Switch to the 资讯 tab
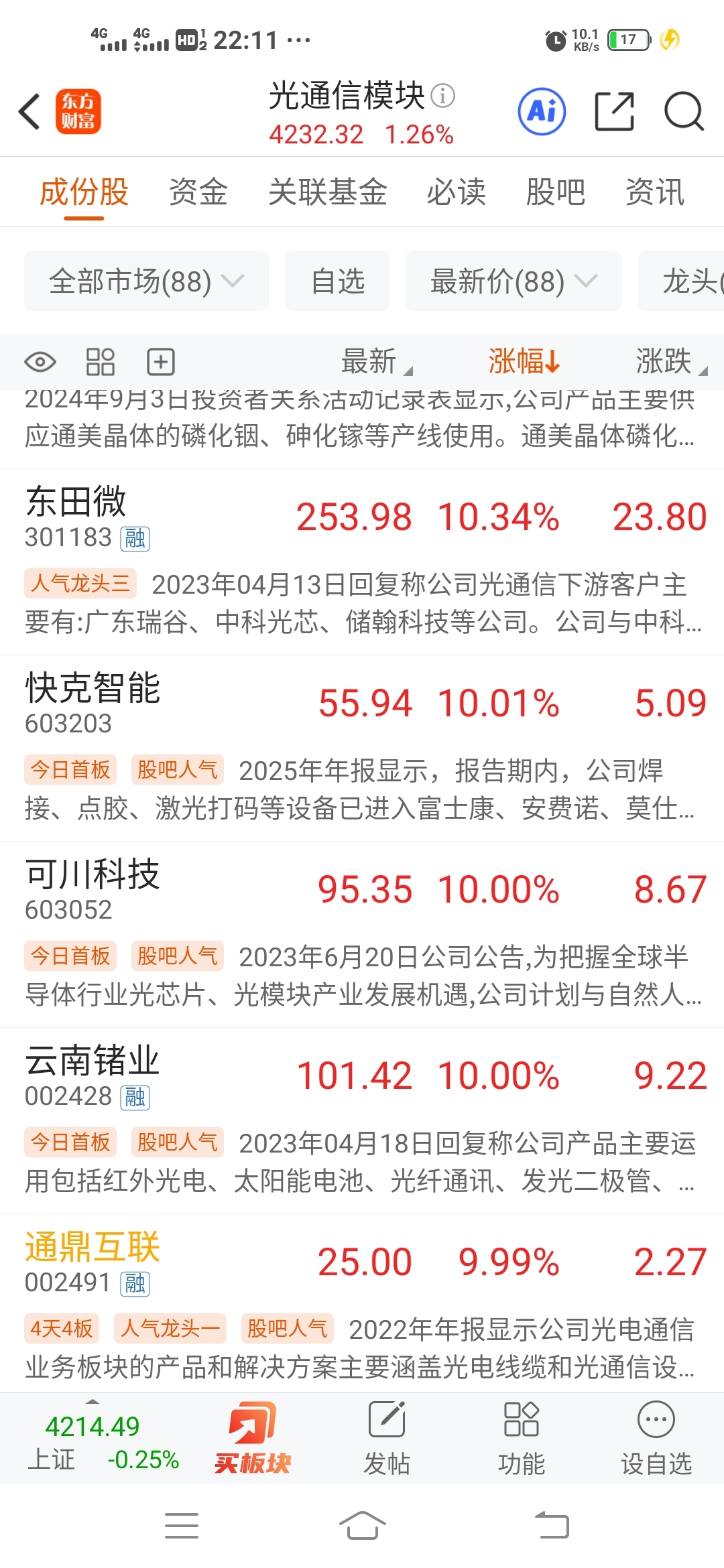Viewport: 724px width, 1568px height. pyautogui.click(x=655, y=192)
